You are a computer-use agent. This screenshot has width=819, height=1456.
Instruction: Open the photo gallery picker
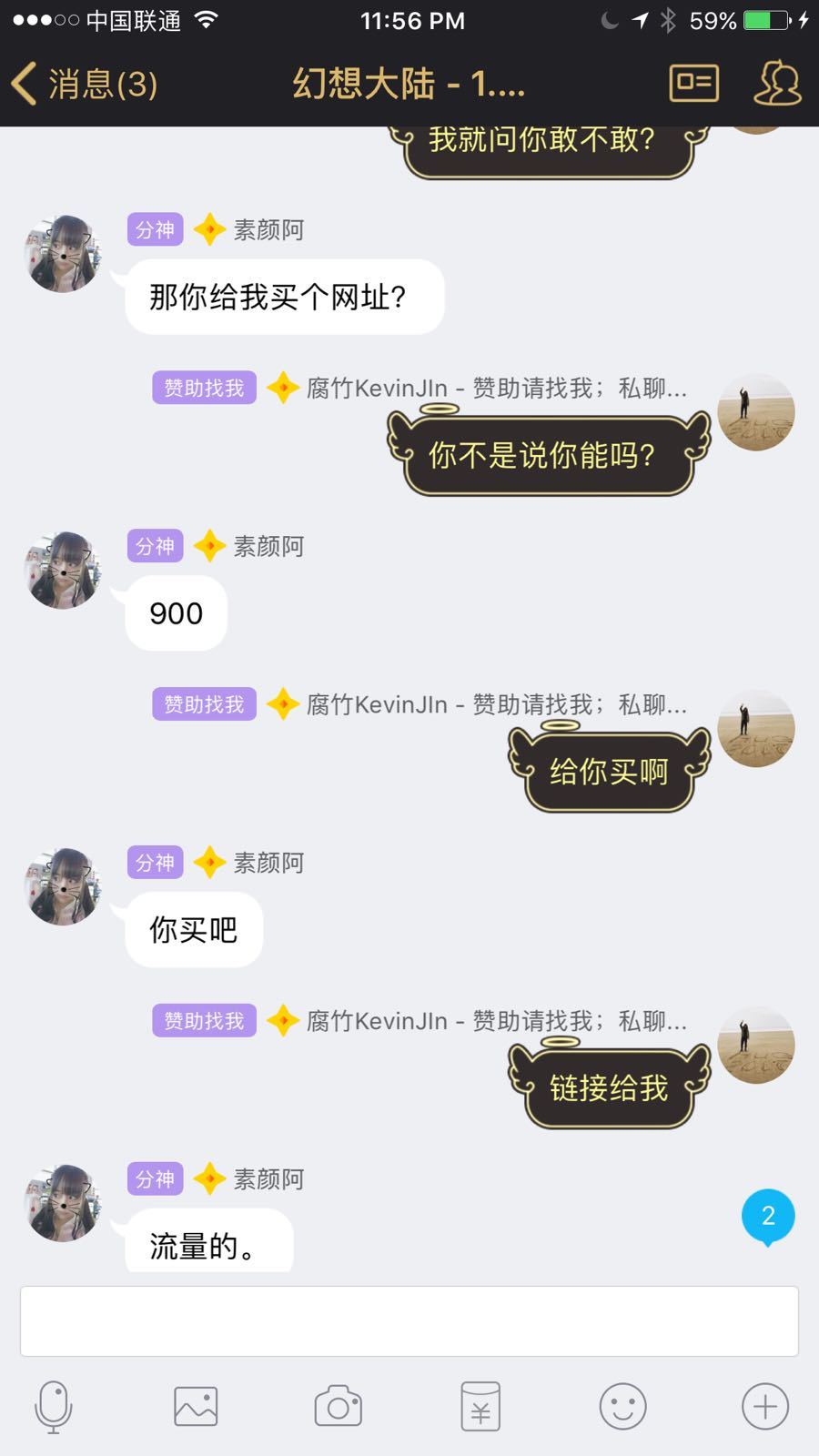[196, 1407]
